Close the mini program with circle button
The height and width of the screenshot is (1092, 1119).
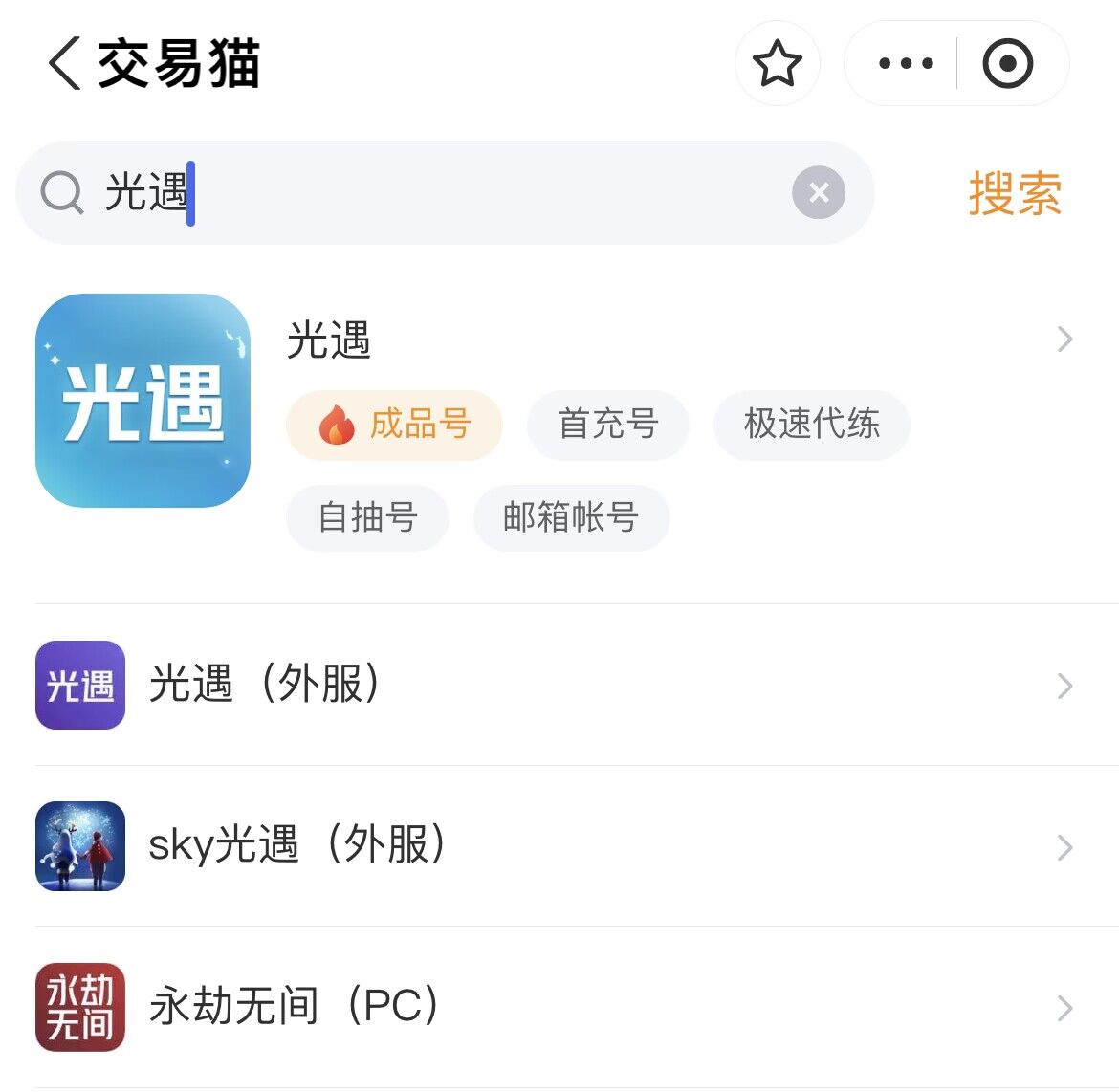(x=1008, y=64)
